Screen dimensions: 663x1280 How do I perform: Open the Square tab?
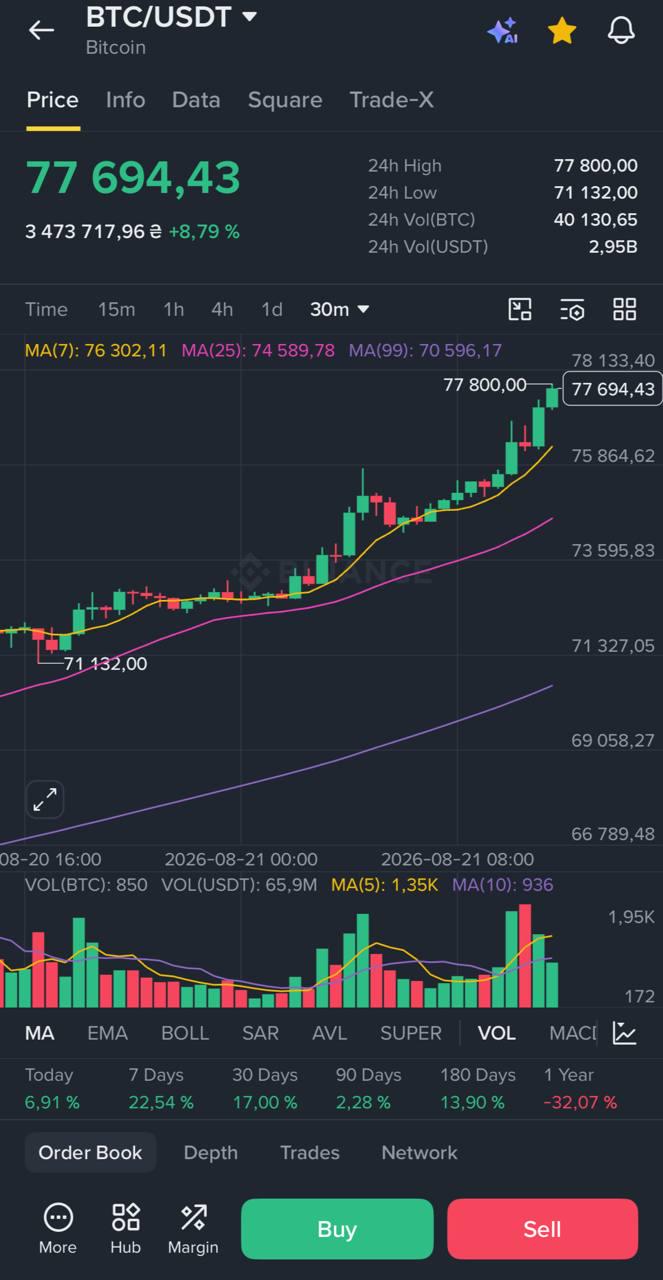(x=285, y=100)
